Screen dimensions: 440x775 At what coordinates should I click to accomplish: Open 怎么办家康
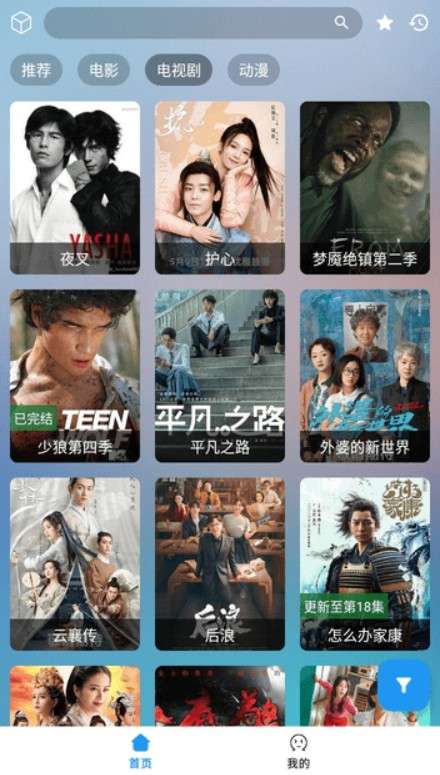click(365, 564)
